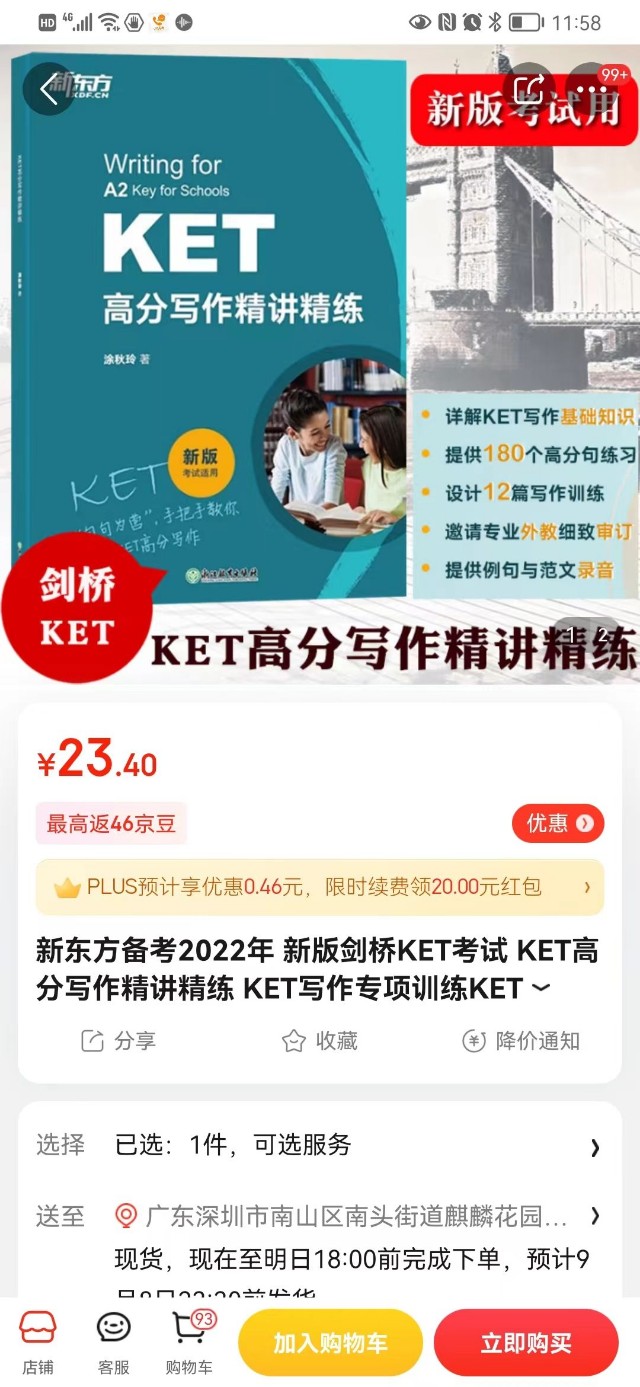Tap 立即购买 to buy now

pyautogui.click(x=526, y=1343)
